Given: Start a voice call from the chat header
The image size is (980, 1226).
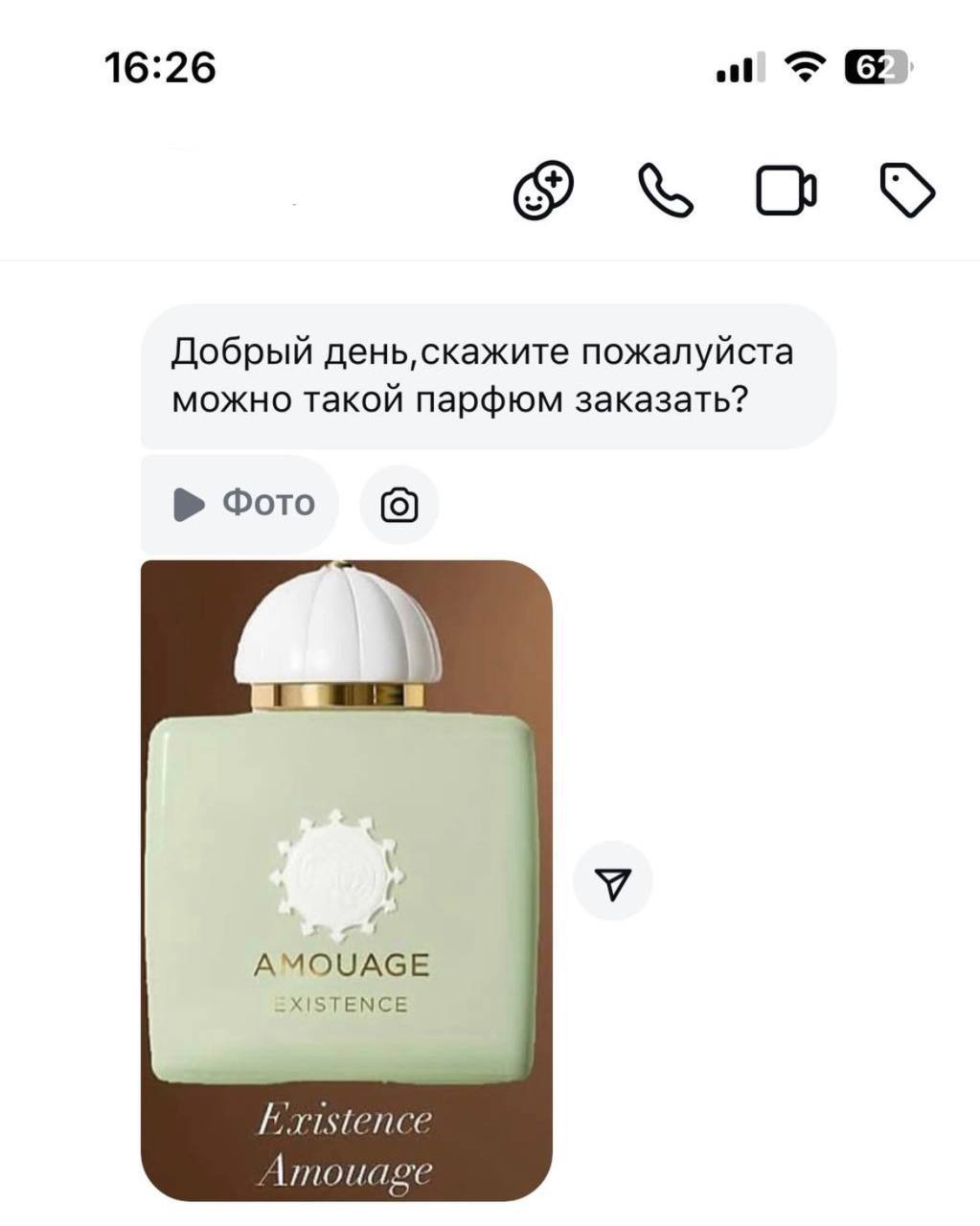Looking at the screenshot, I should [x=666, y=191].
